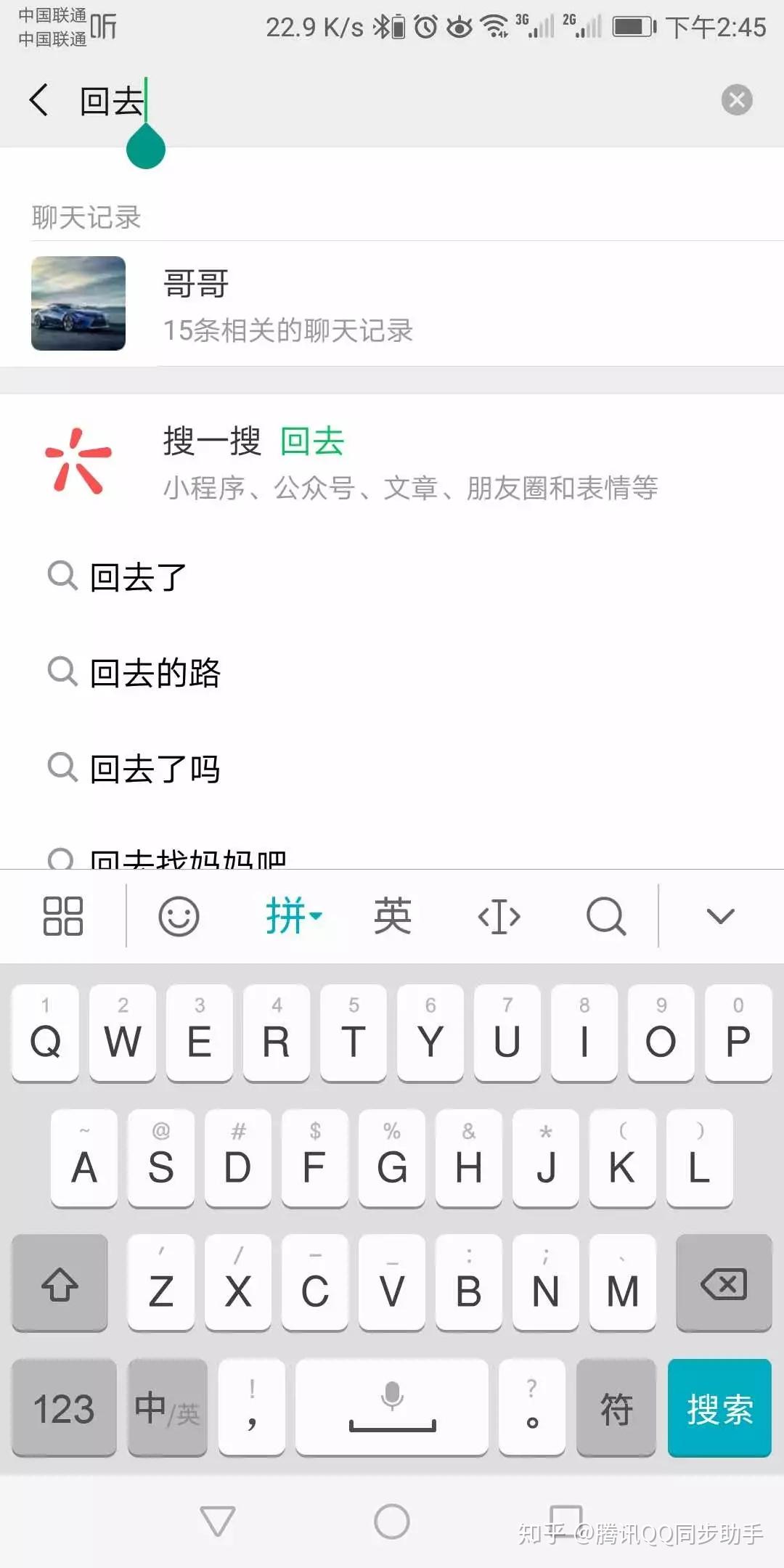Image resolution: width=784 pixels, height=1568 pixels.
Task: Switch to the 123 number keyboard
Action: [64, 1408]
